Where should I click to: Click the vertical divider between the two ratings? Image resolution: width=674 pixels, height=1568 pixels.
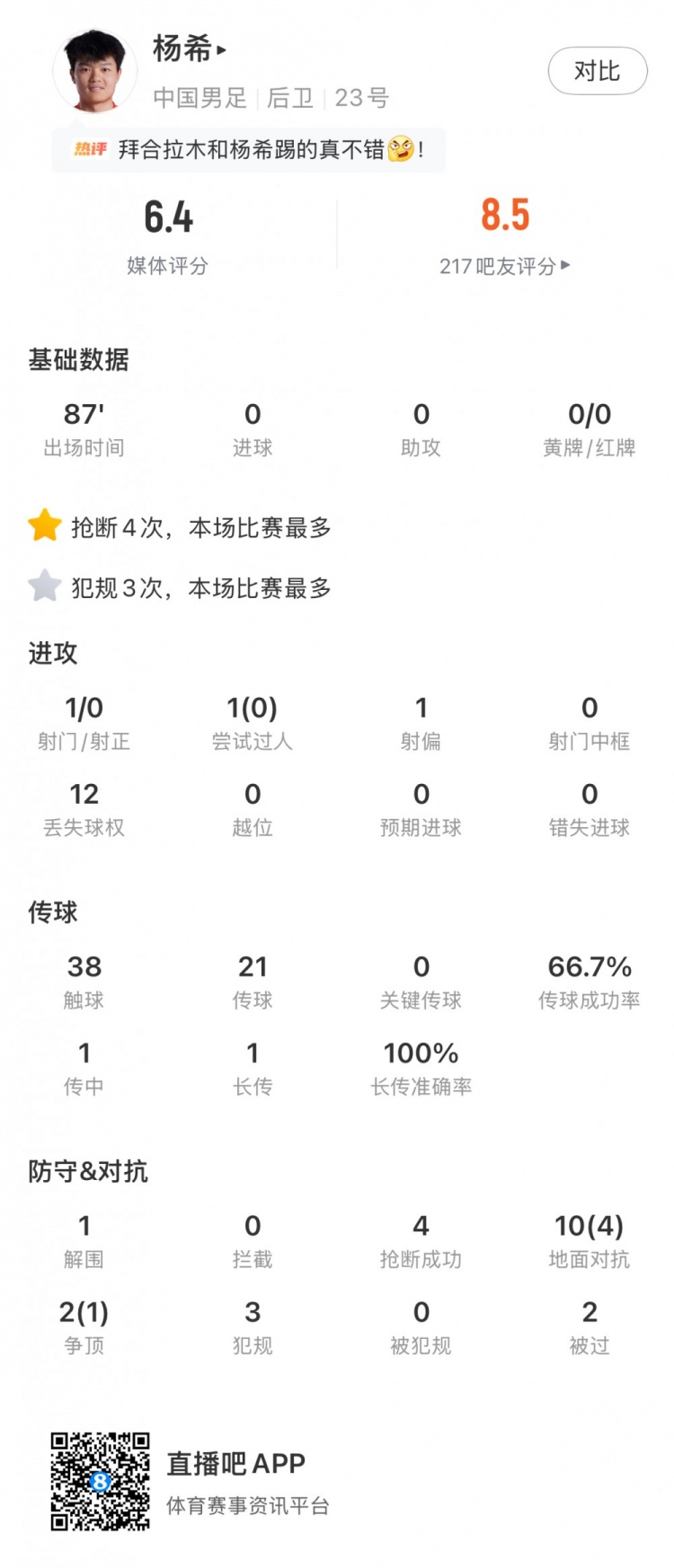tap(337, 233)
